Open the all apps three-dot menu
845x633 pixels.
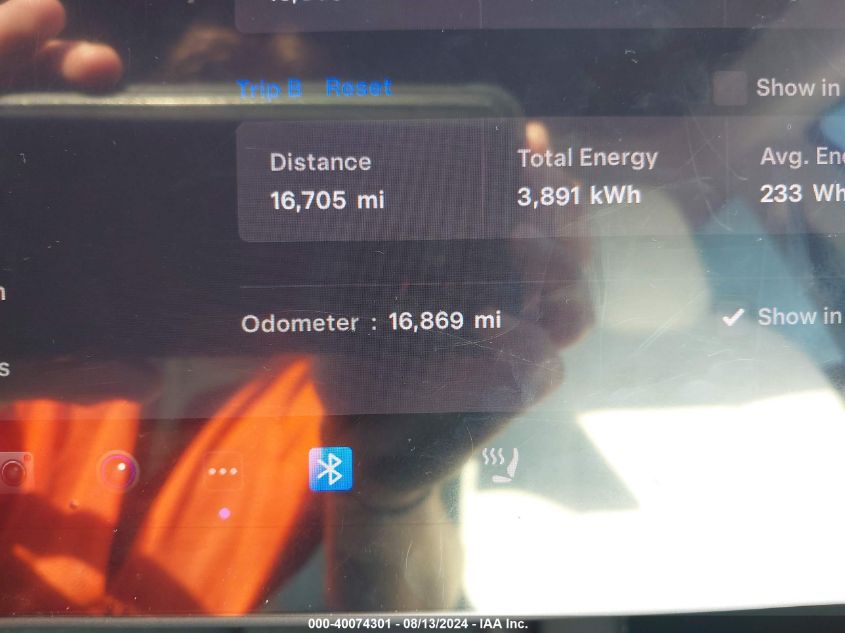(222, 472)
